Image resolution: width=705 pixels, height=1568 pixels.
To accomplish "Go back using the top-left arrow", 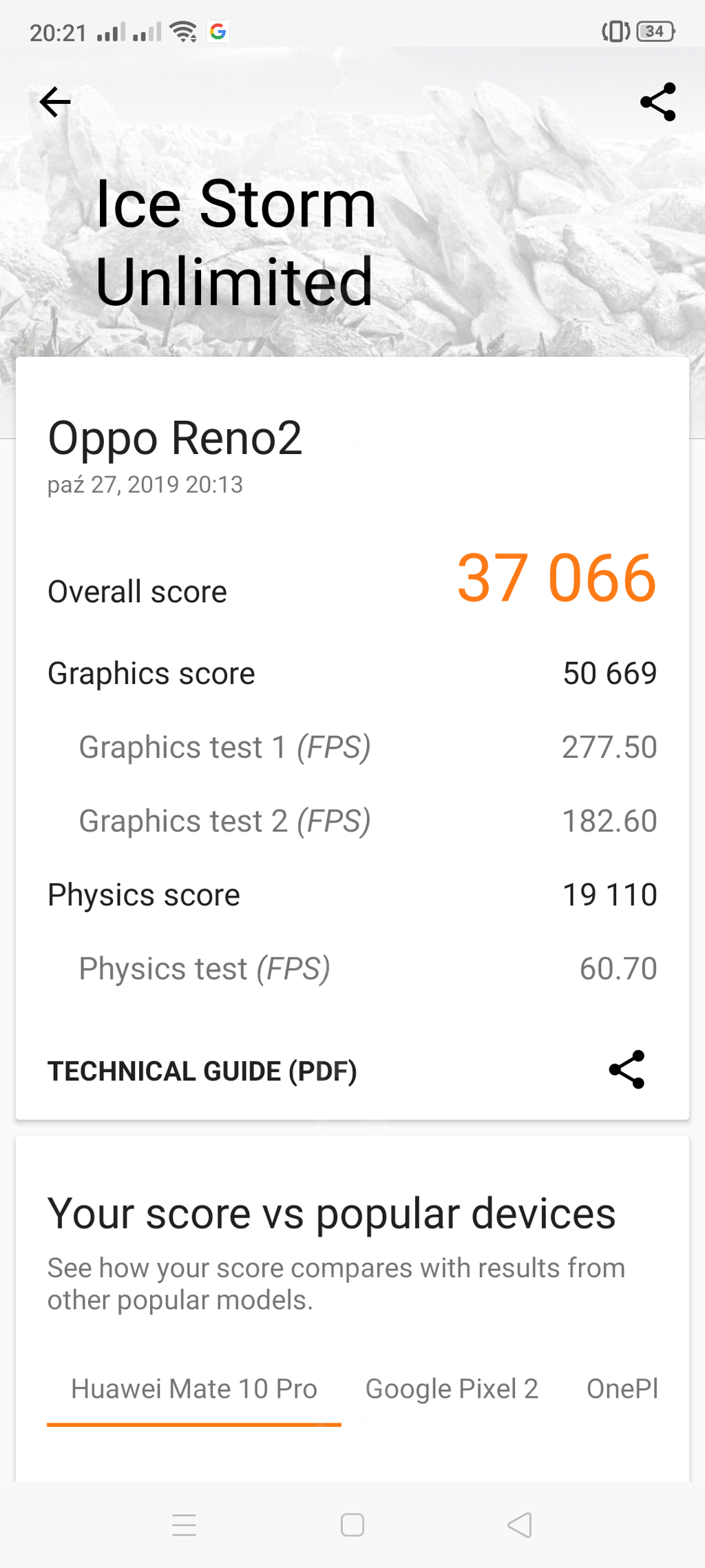I will point(55,103).
